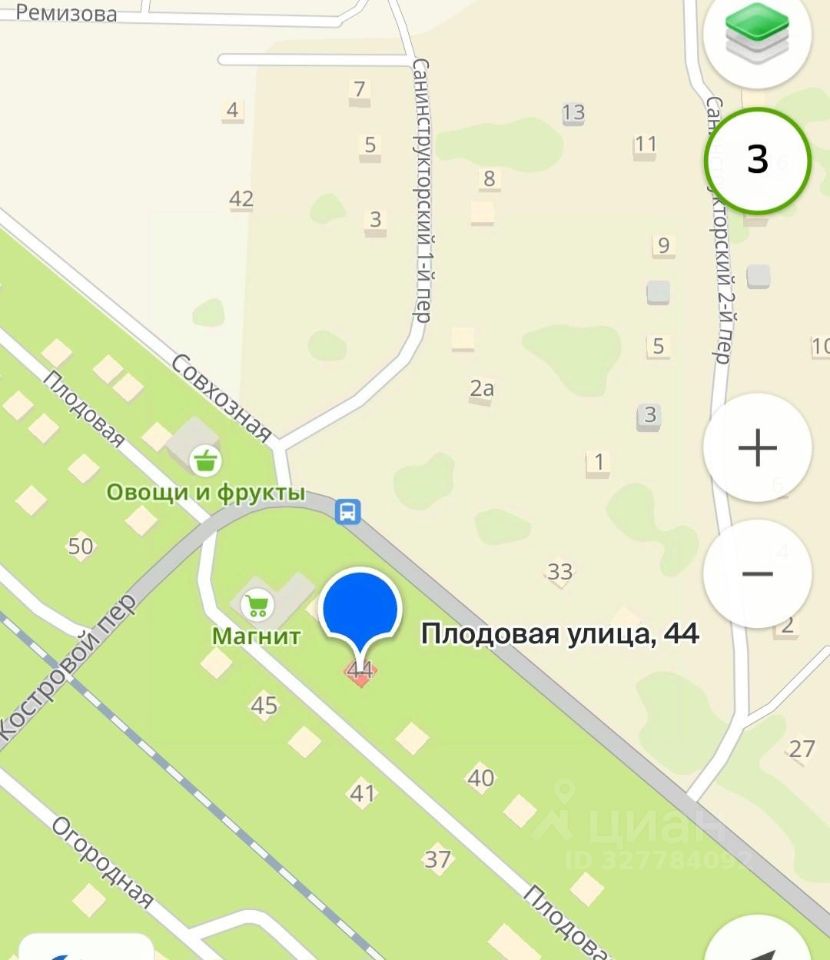
Task: Open the Магнит store marker
Action: [258, 605]
